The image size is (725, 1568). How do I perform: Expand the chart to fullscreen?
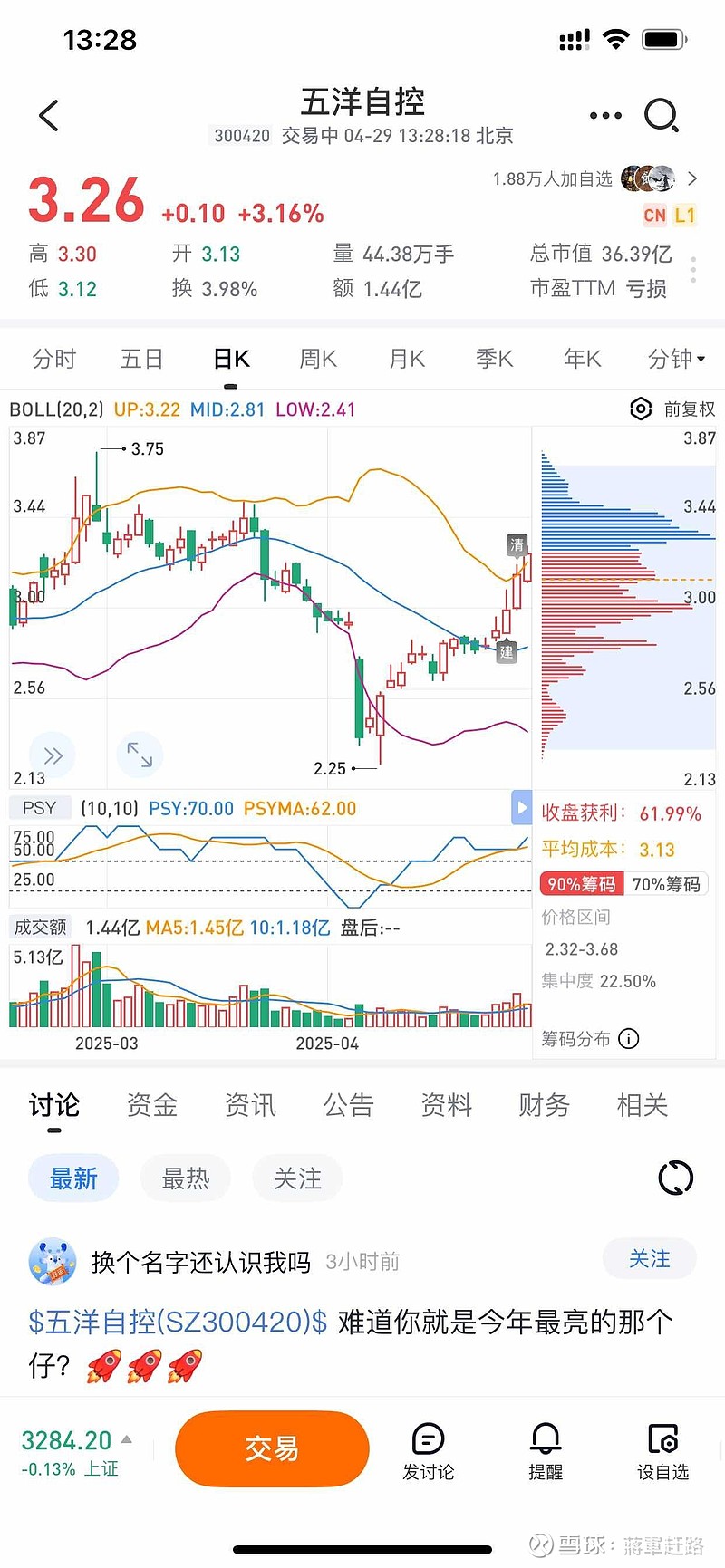point(140,755)
